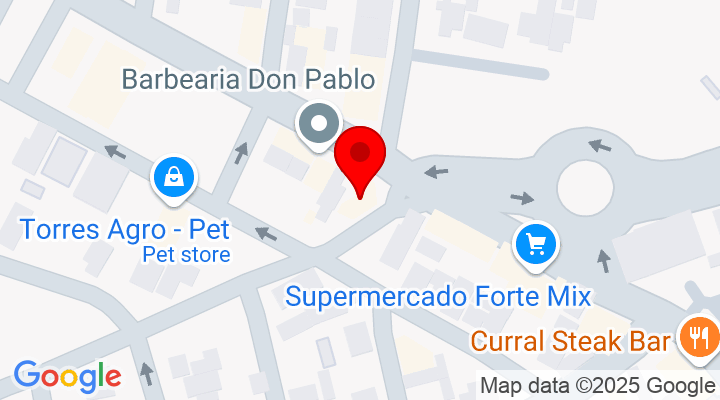Open the Barbearia Don Pablo marker
The height and width of the screenshot is (400, 720).
(x=320, y=126)
